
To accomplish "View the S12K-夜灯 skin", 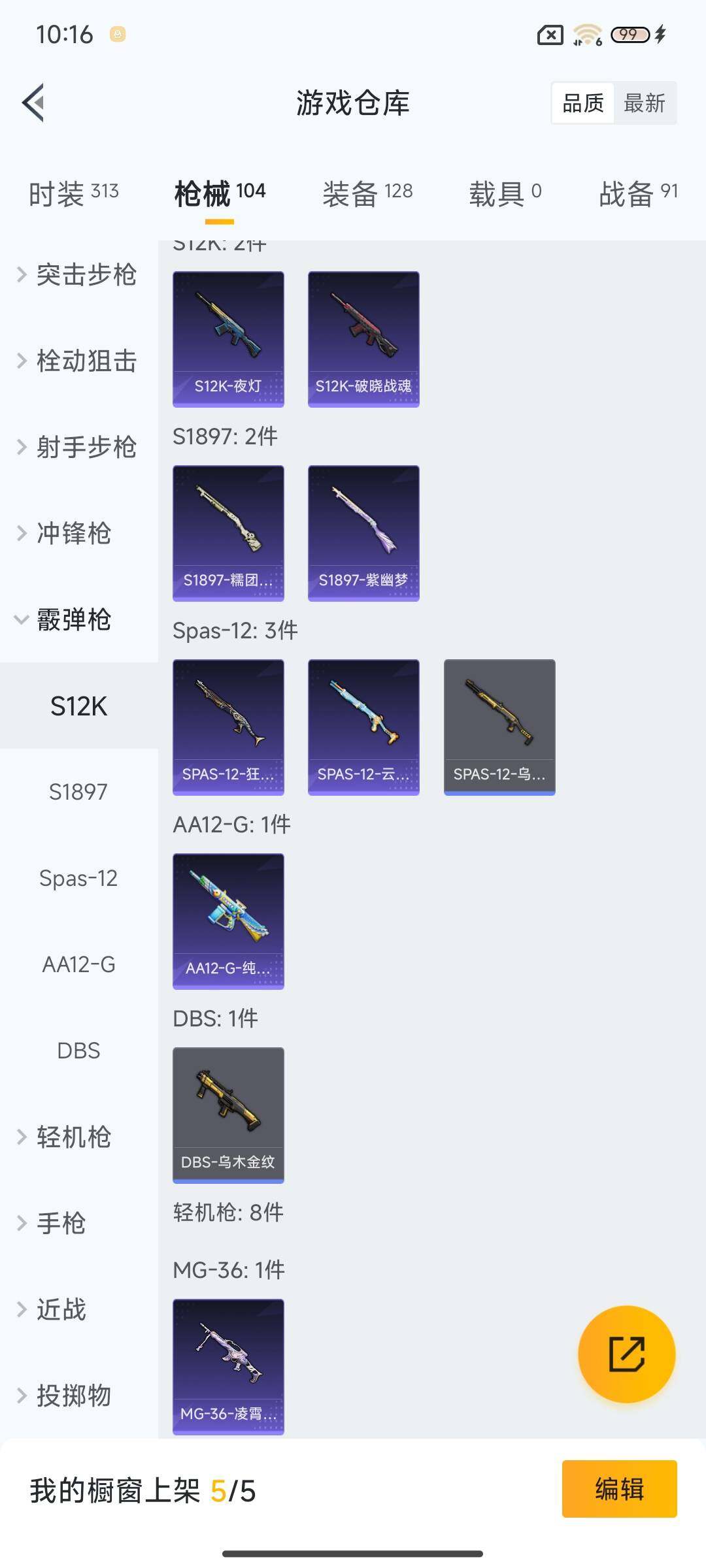I will pyautogui.click(x=227, y=338).
